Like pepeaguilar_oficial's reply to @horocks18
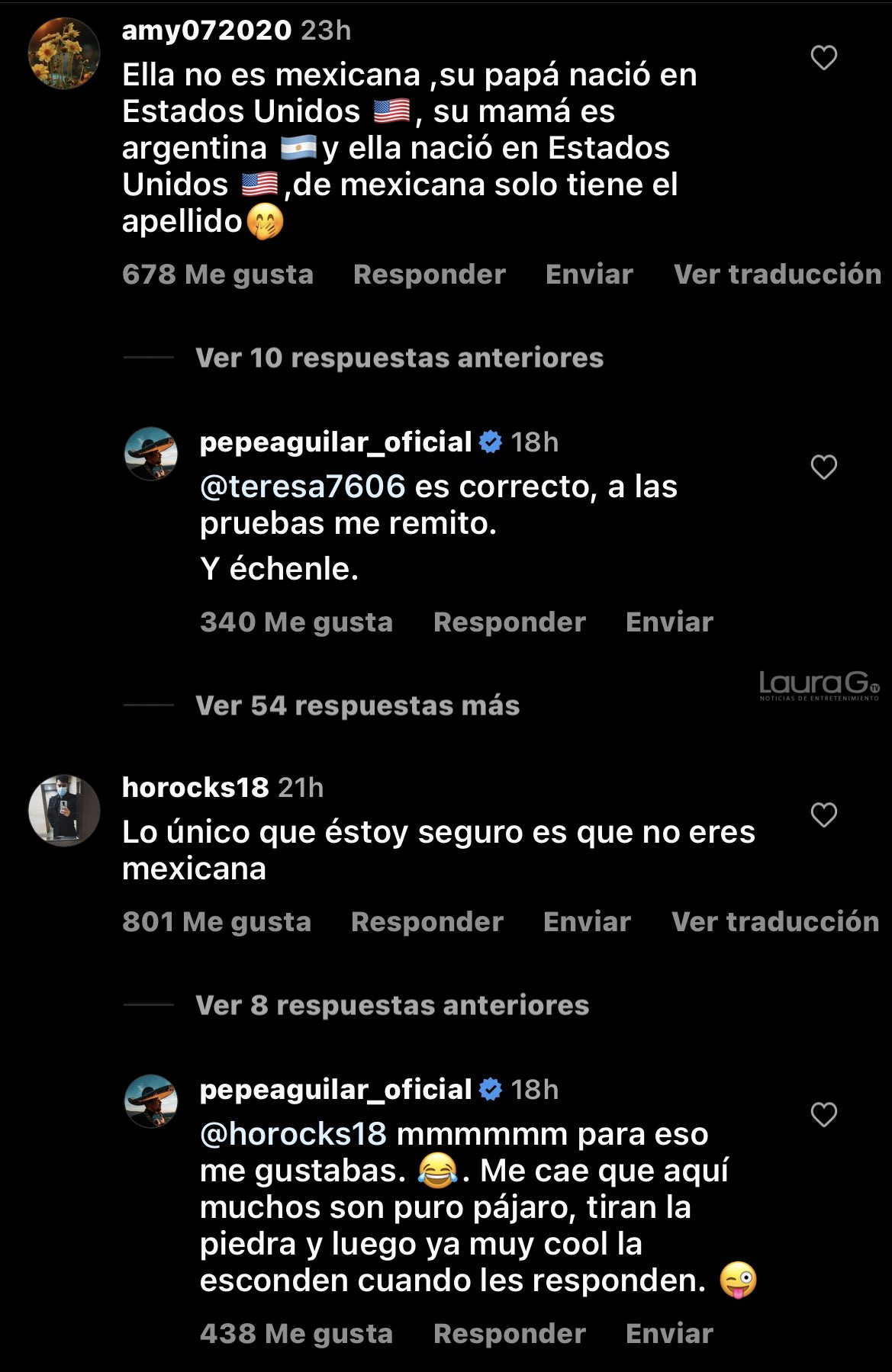892x1372 pixels. (823, 1115)
